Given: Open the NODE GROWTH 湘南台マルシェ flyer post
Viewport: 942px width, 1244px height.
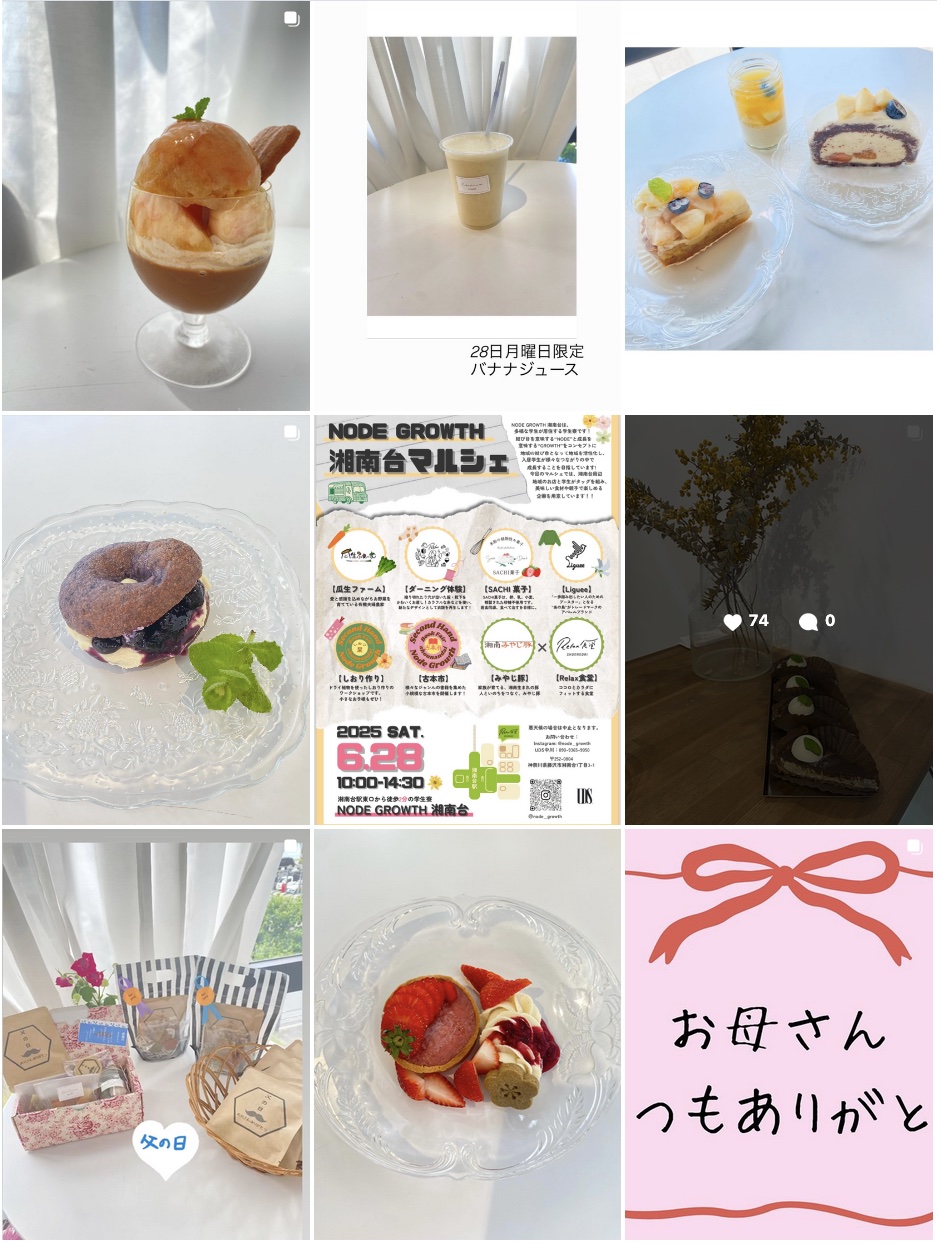Looking at the screenshot, I should pos(467,620).
